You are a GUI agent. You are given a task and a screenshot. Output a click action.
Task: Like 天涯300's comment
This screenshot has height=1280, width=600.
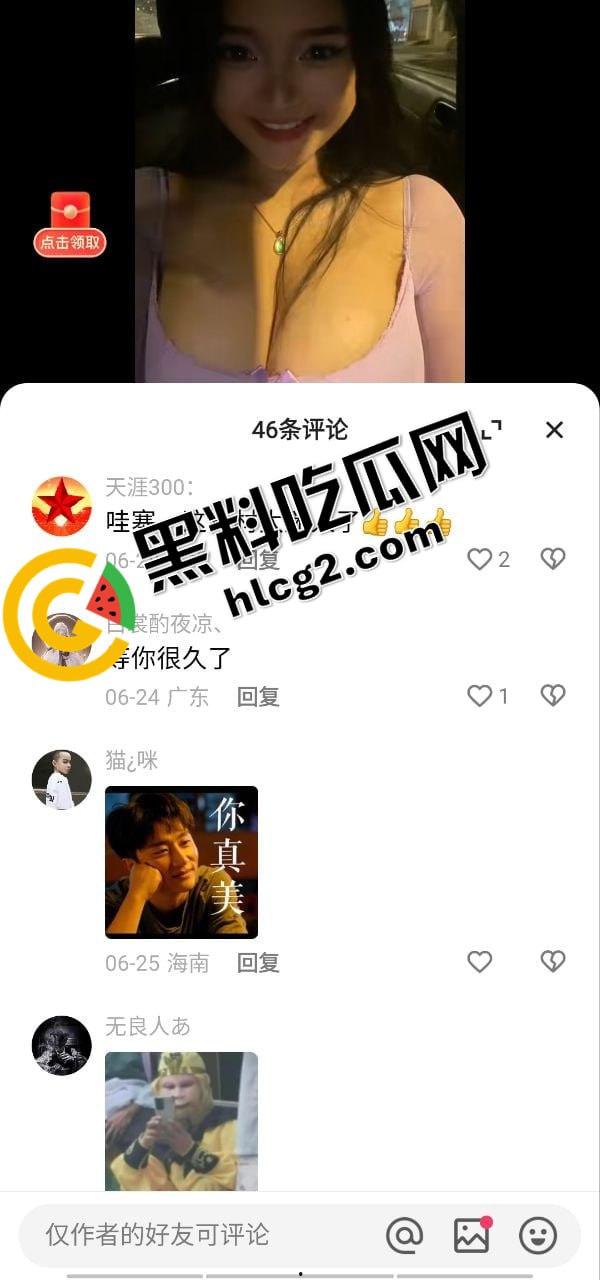point(480,559)
